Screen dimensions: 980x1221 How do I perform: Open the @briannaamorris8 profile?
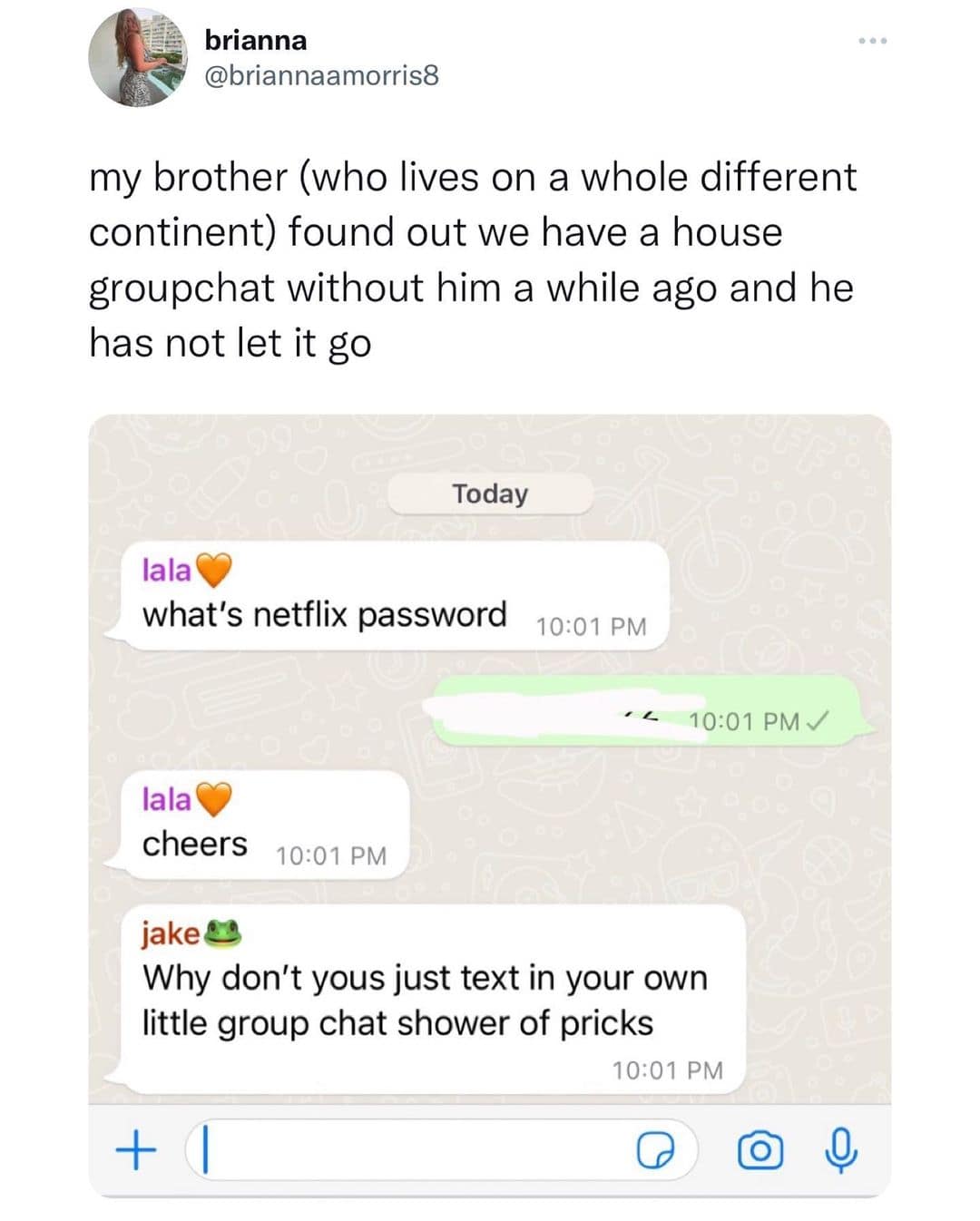(321, 75)
